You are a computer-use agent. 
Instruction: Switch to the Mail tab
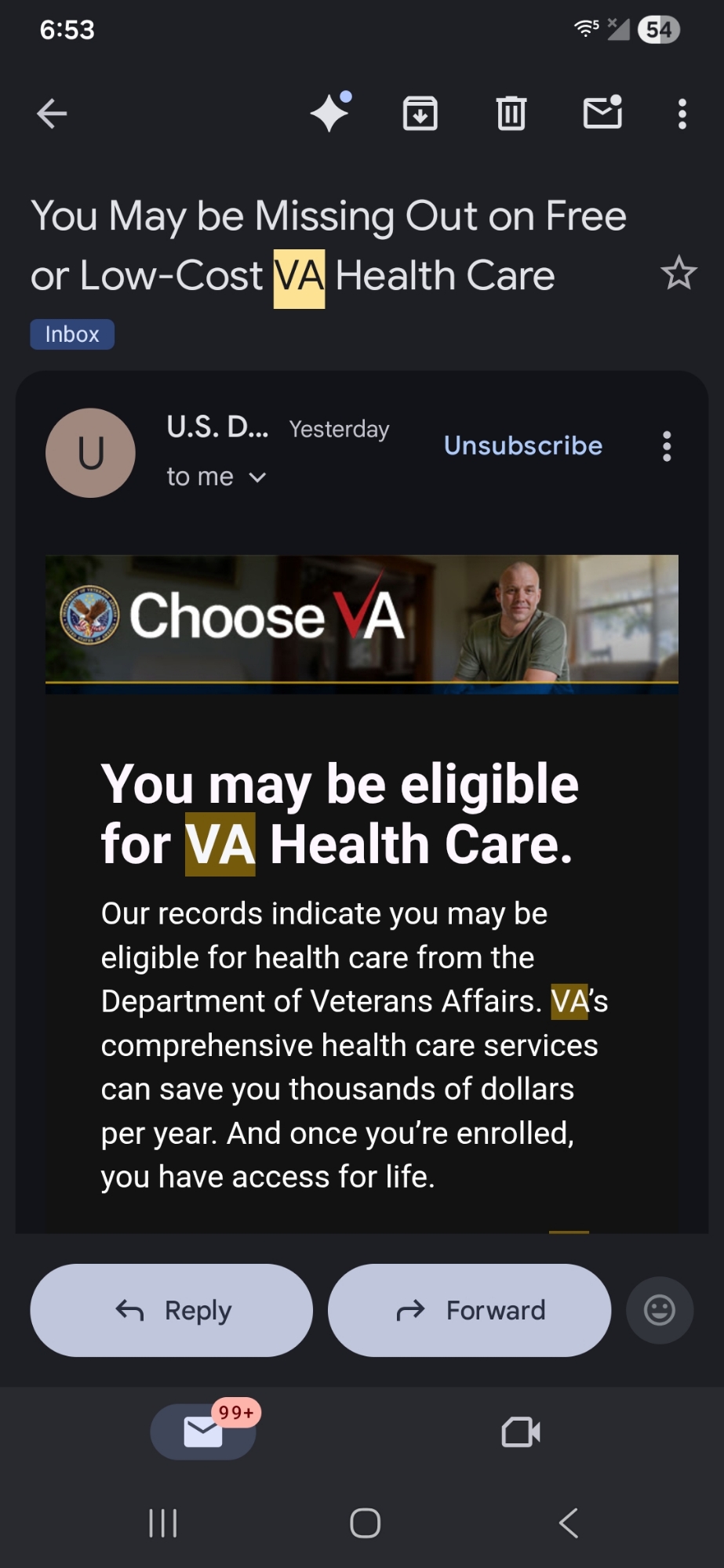coord(203,1432)
